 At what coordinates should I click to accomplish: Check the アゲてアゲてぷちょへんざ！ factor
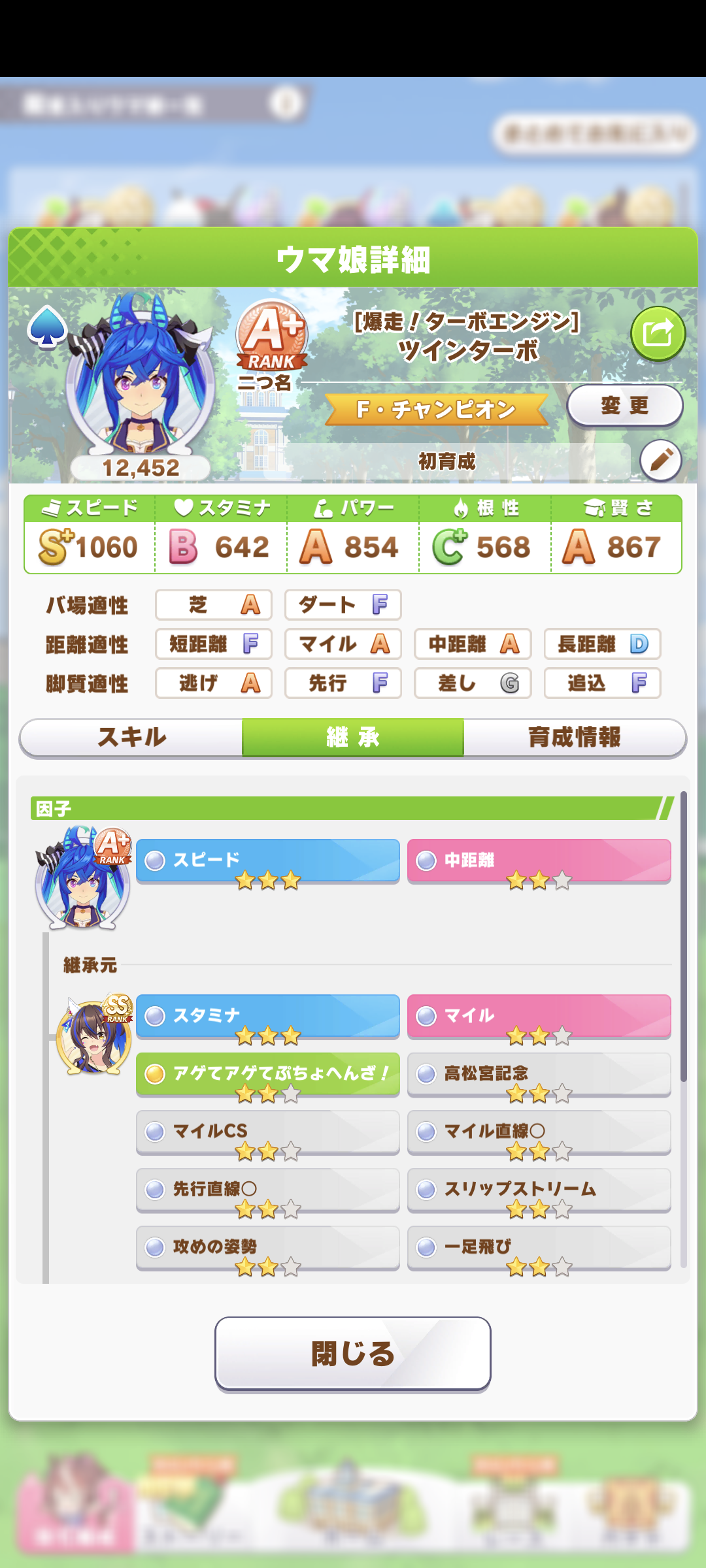click(x=268, y=1073)
